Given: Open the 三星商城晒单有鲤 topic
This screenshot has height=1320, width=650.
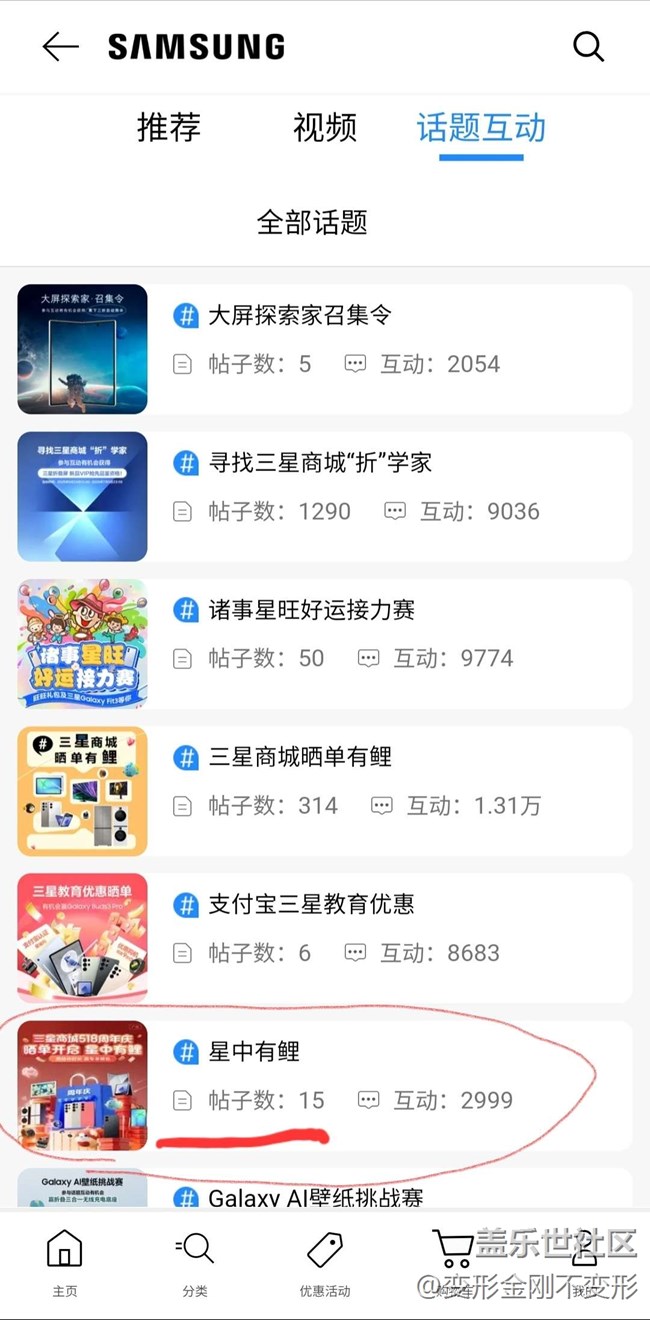Looking at the screenshot, I should coord(300,757).
